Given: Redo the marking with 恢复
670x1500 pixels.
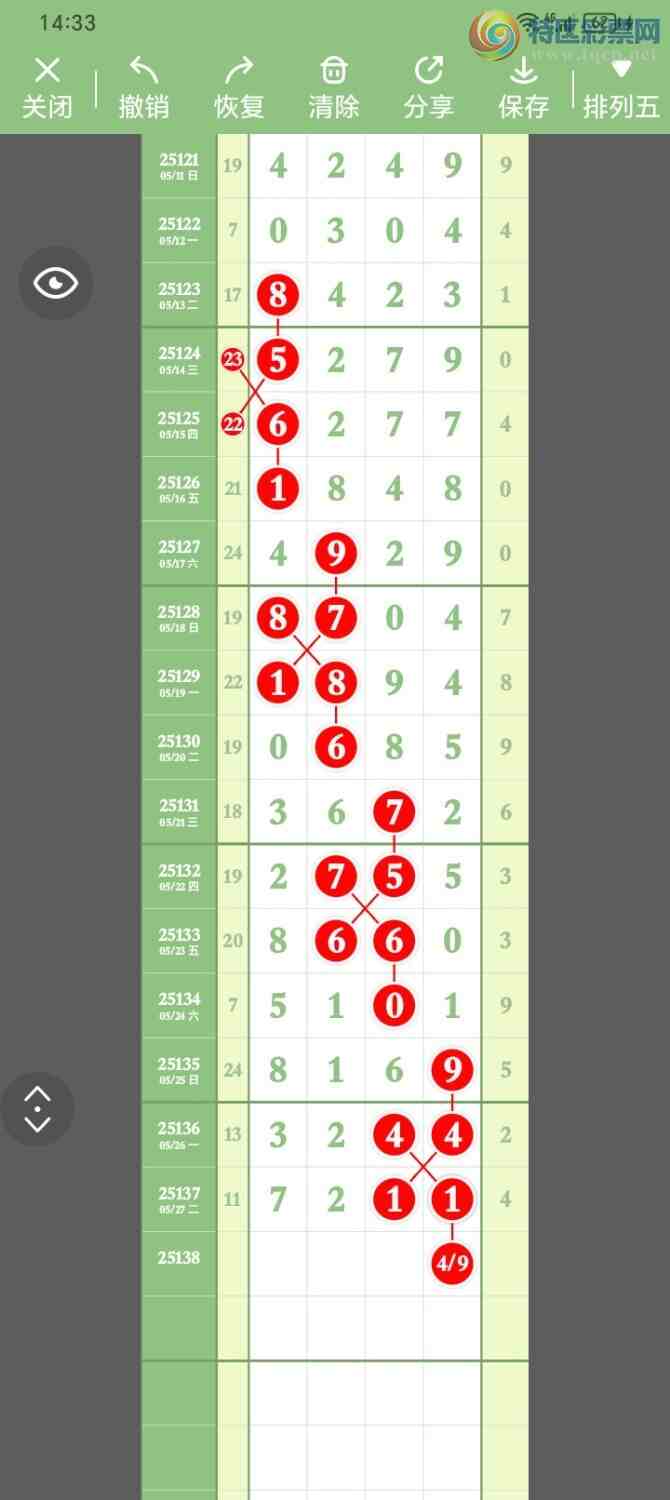Looking at the screenshot, I should coord(239,87).
